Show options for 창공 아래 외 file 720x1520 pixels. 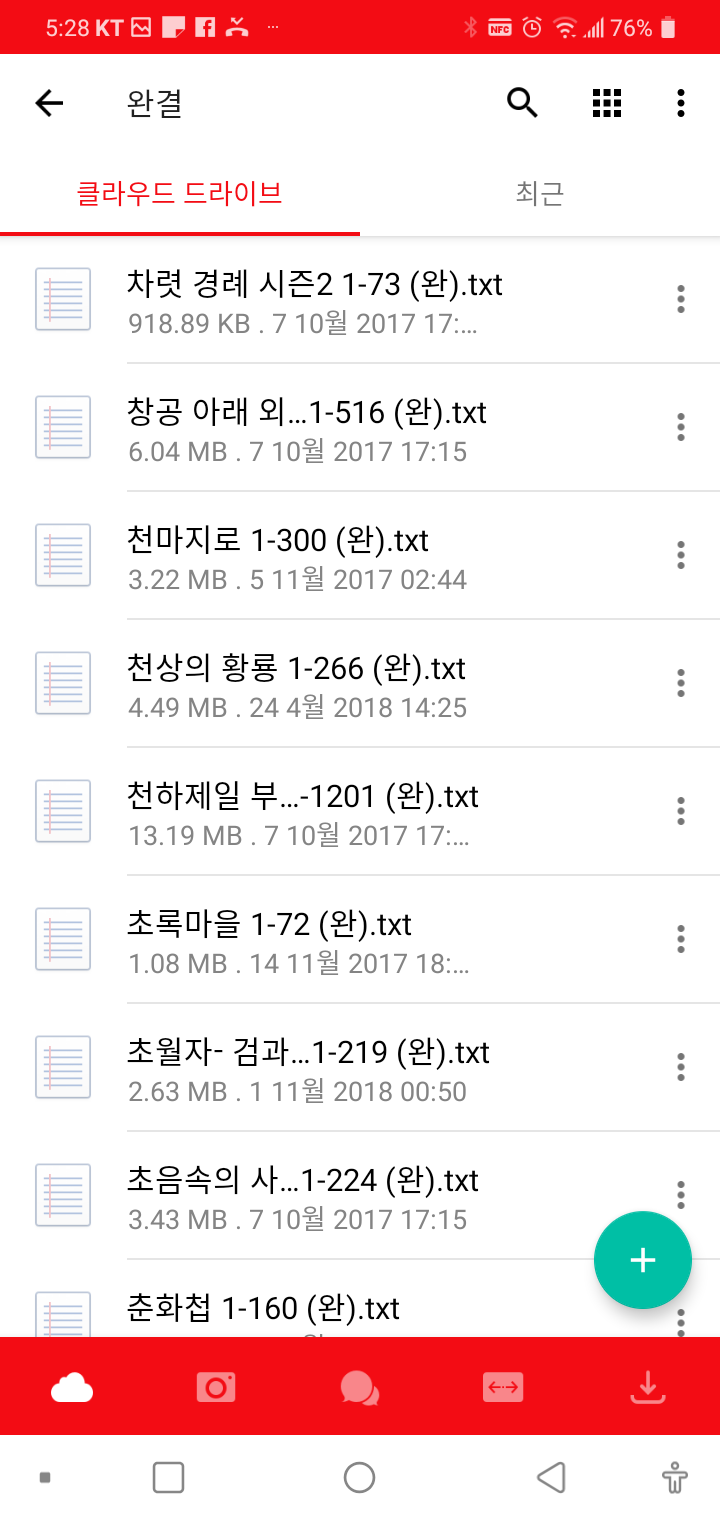click(681, 427)
